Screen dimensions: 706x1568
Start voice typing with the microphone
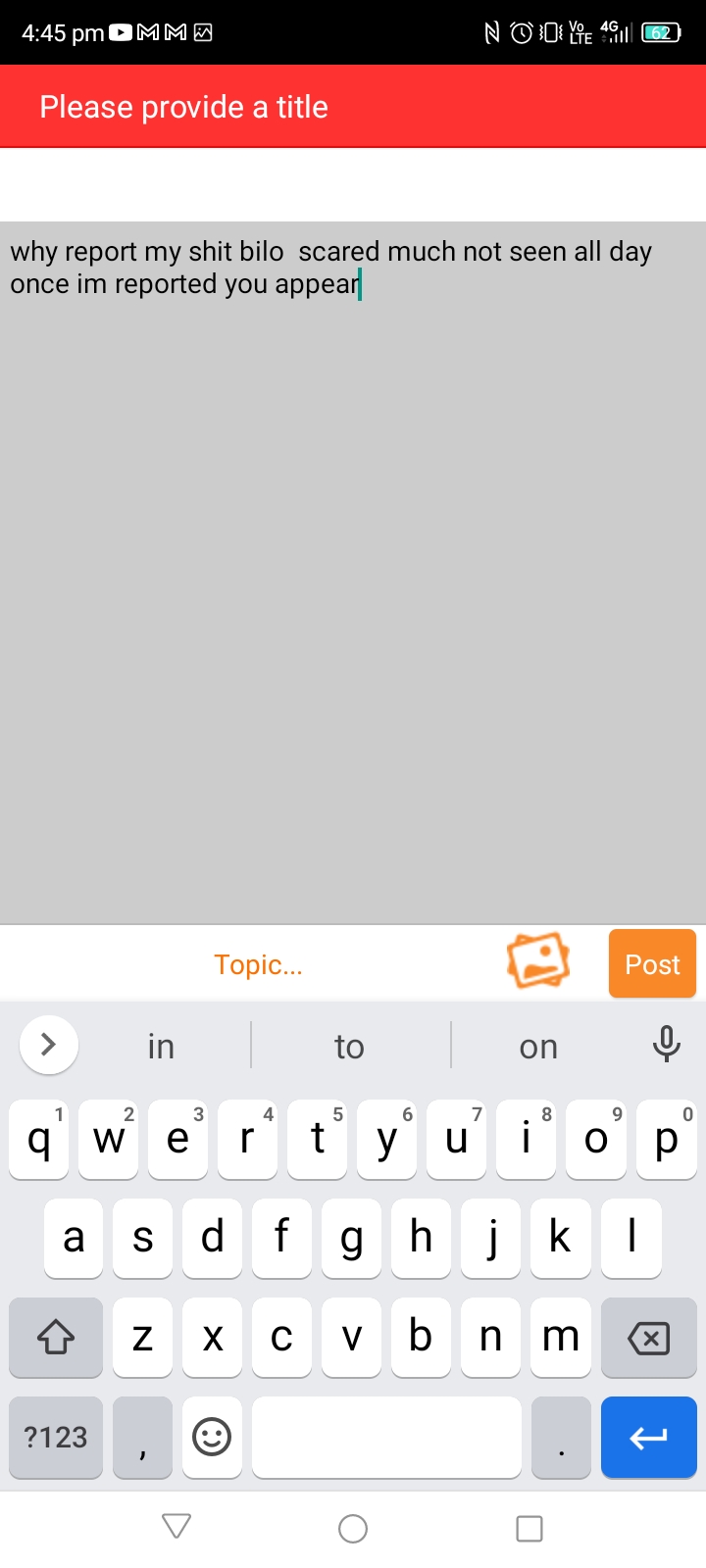667,1045
